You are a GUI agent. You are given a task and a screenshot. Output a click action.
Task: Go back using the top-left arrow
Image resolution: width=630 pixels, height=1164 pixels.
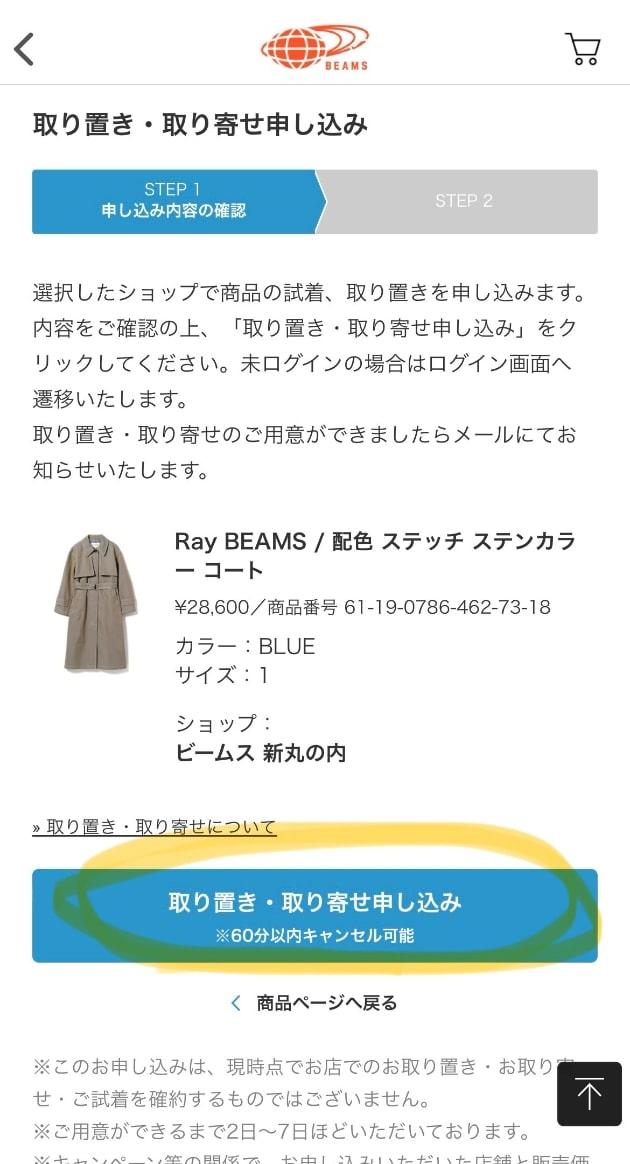pos(25,48)
